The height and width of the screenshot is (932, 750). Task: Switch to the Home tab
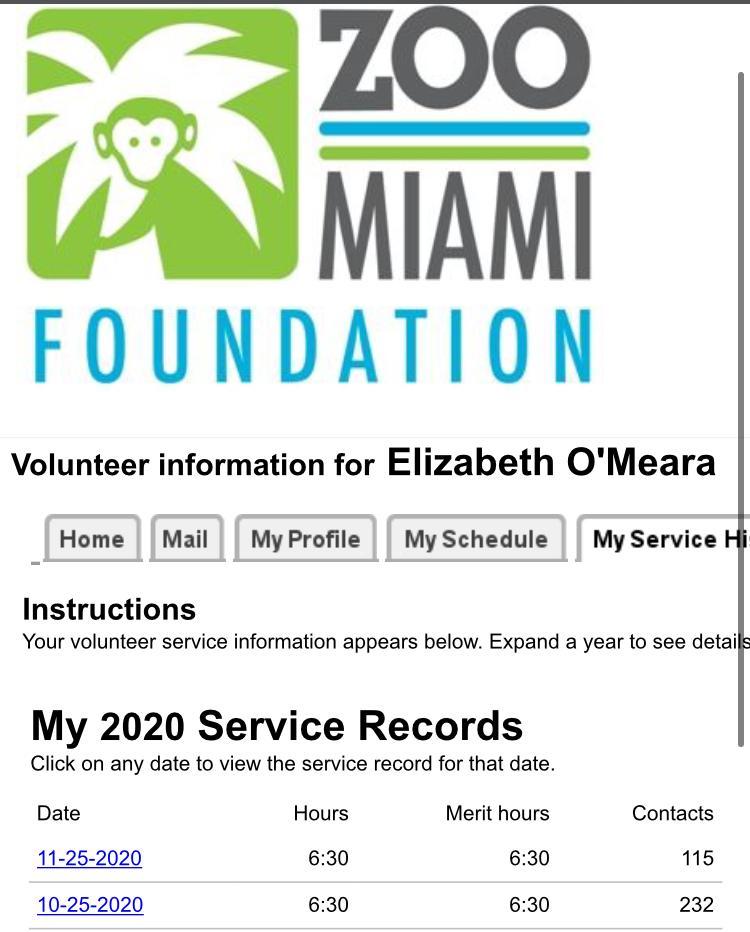tap(92, 539)
